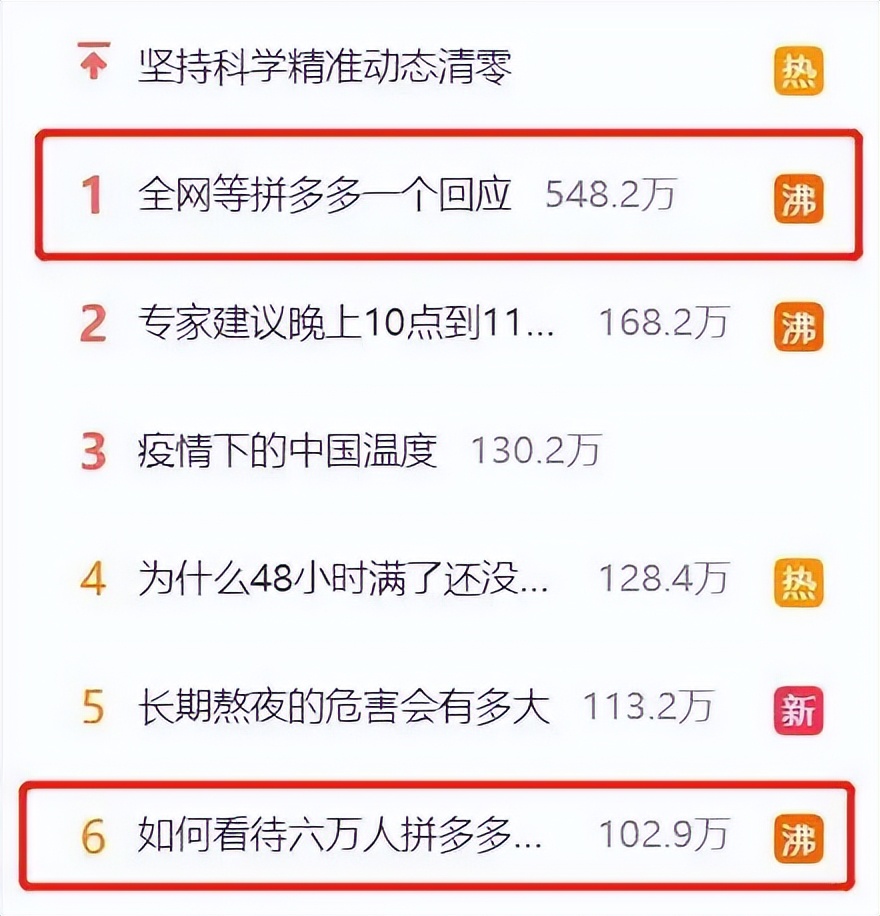Click the orange 沸 icon in the top highlighted box
This screenshot has height=916, width=880.
pyautogui.click(x=797, y=198)
